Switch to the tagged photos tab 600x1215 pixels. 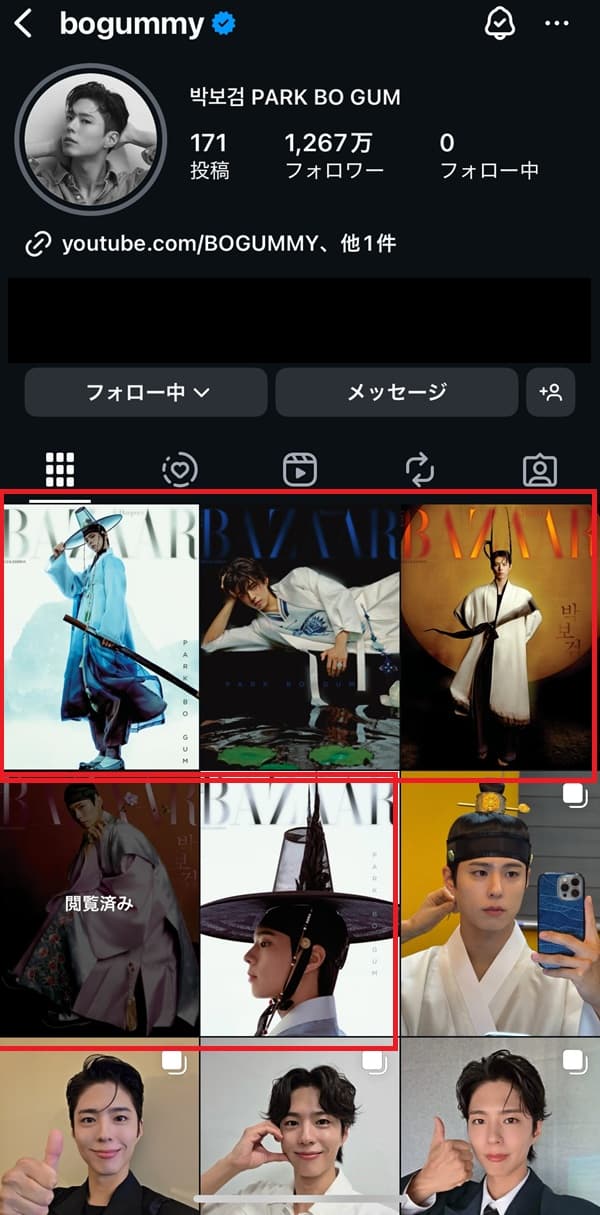click(x=540, y=469)
